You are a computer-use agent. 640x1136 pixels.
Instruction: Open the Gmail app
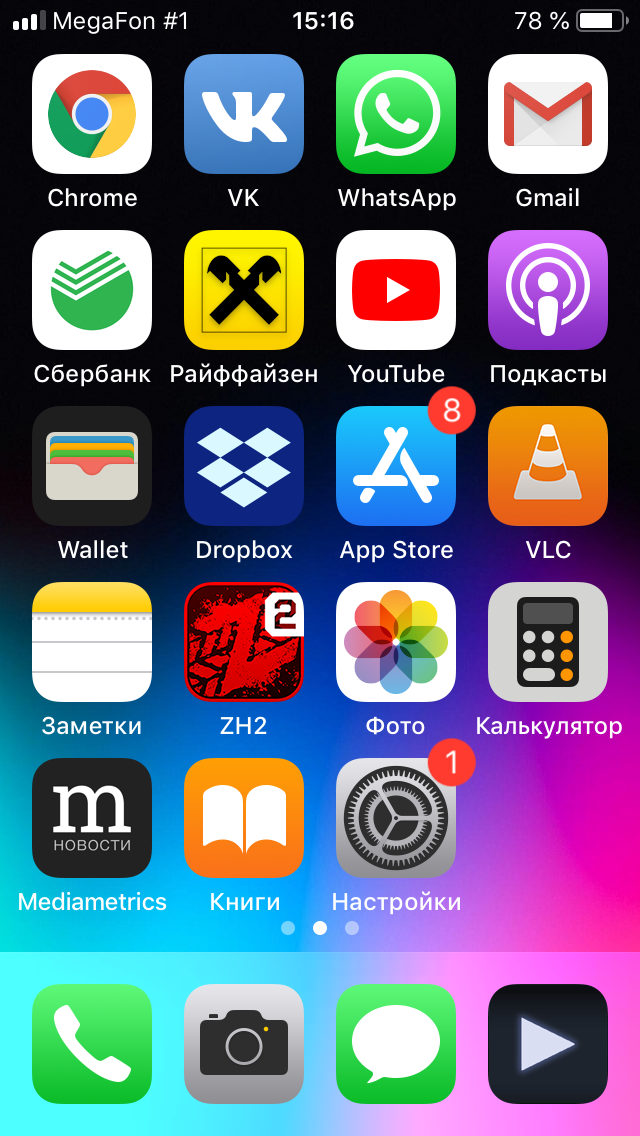pyautogui.click(x=548, y=114)
